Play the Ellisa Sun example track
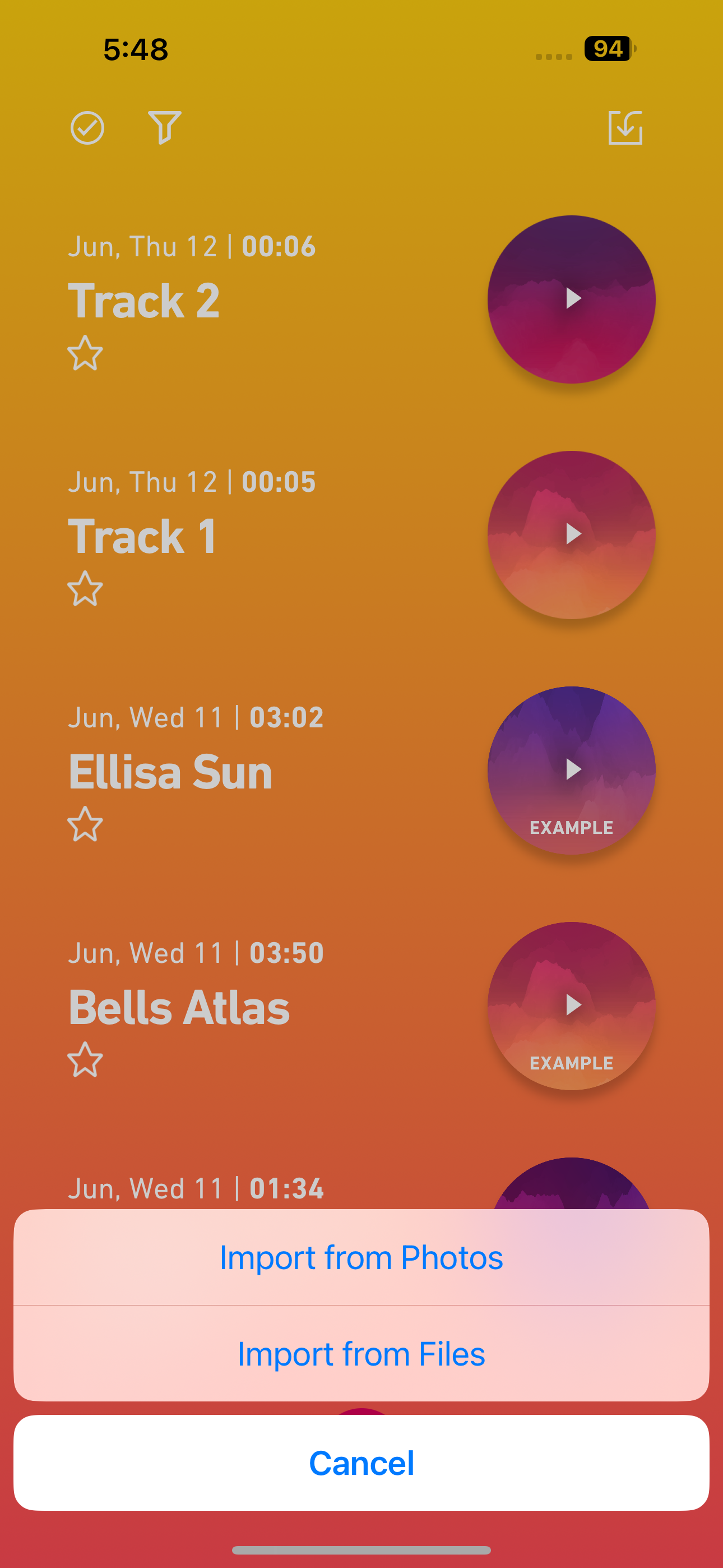The image size is (723, 1568). [572, 769]
